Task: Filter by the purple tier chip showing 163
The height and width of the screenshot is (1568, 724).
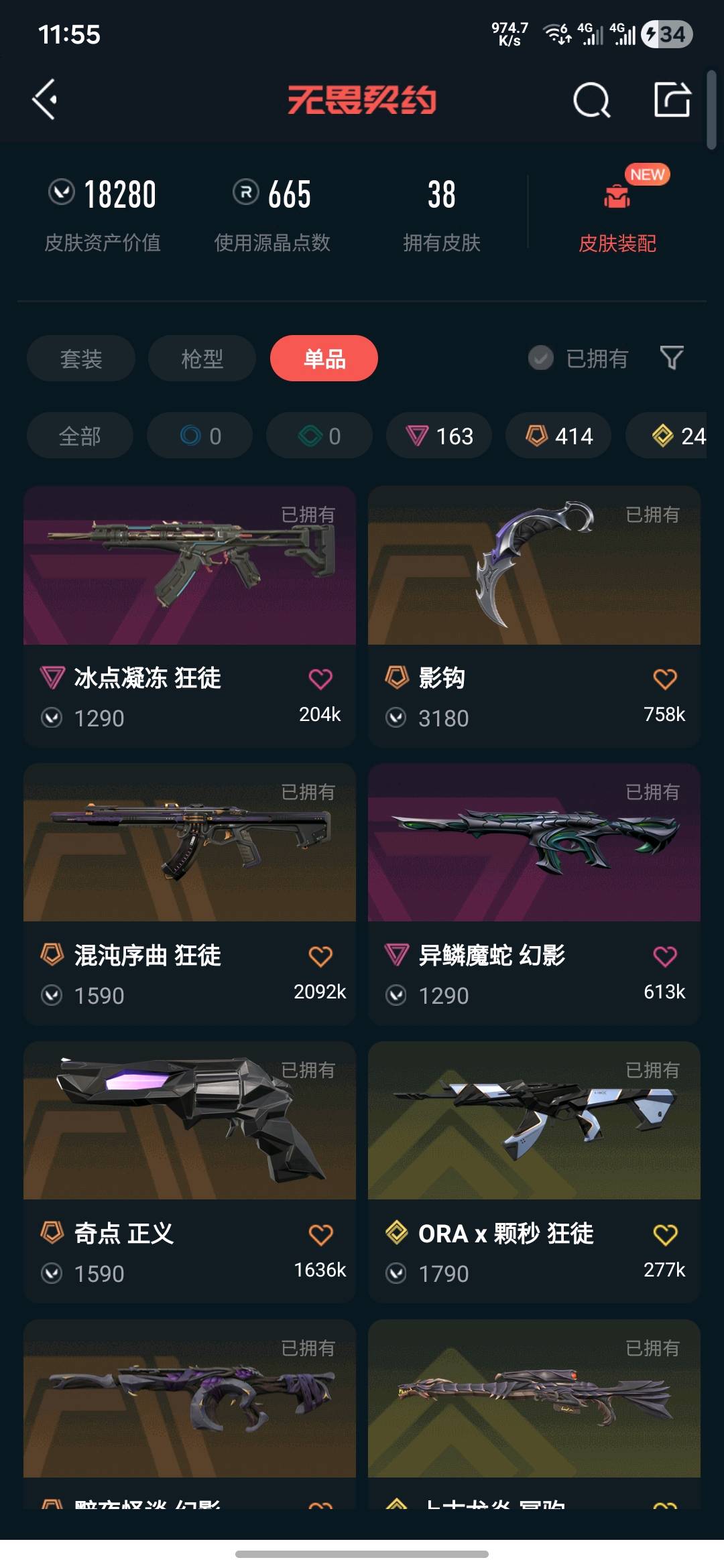Action: pos(439,436)
